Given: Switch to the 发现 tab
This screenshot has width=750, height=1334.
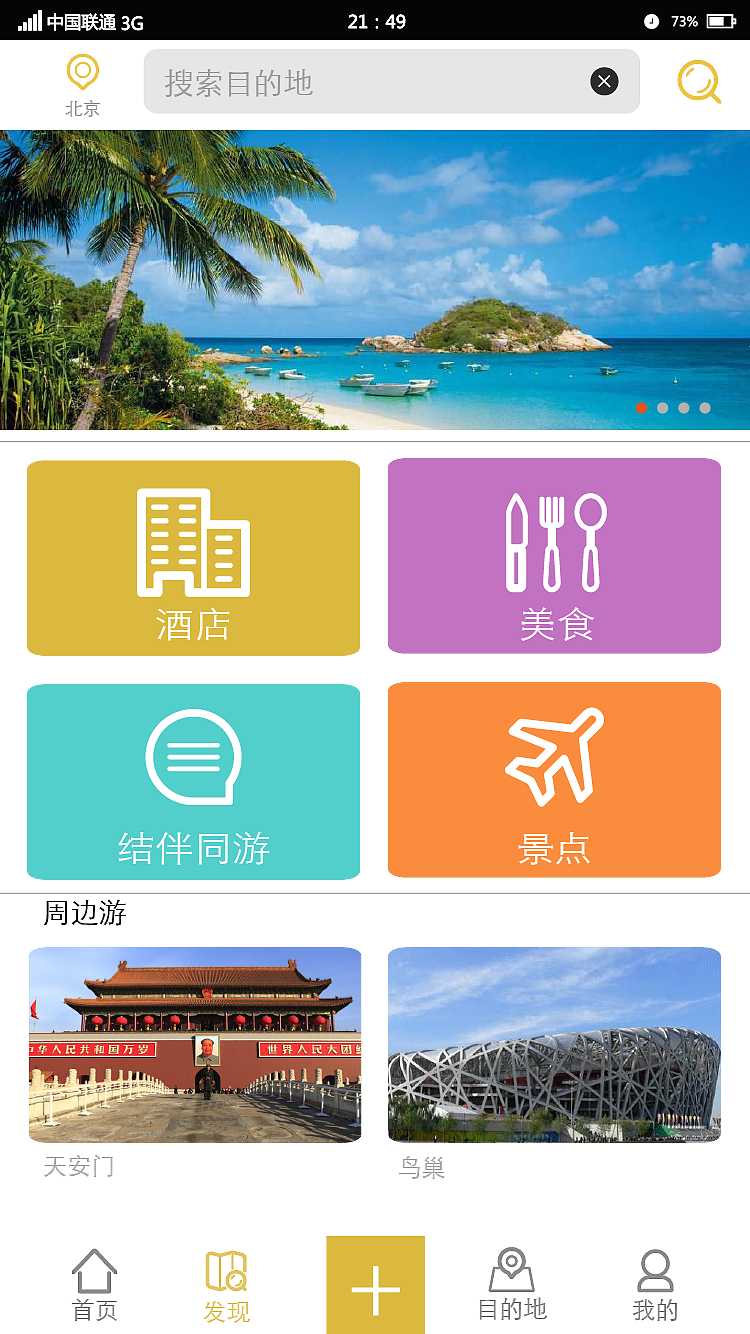Looking at the screenshot, I should [226, 1287].
